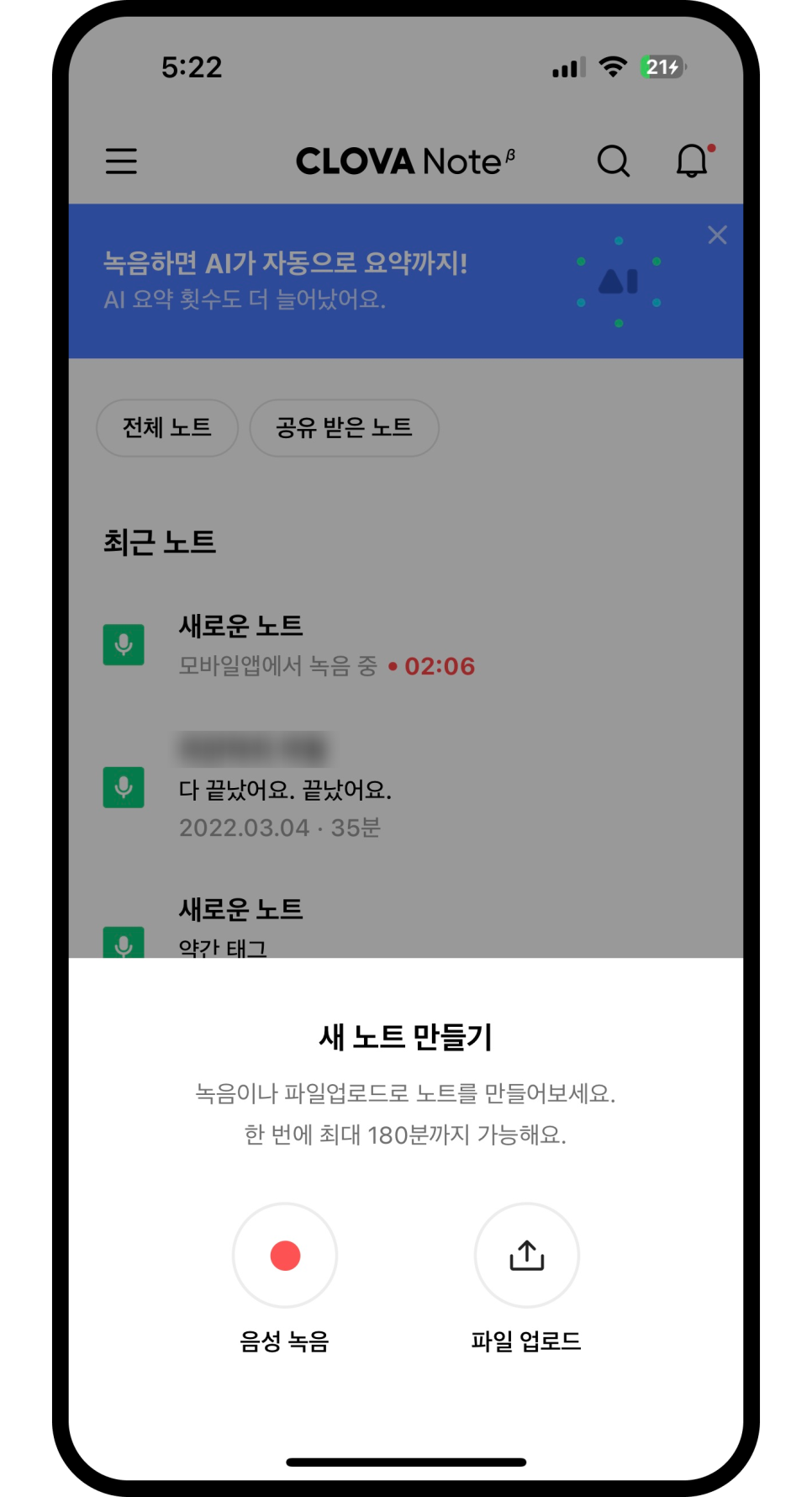Open the hamburger drawer menu
The width and height of the screenshot is (812, 1497).
click(x=121, y=161)
